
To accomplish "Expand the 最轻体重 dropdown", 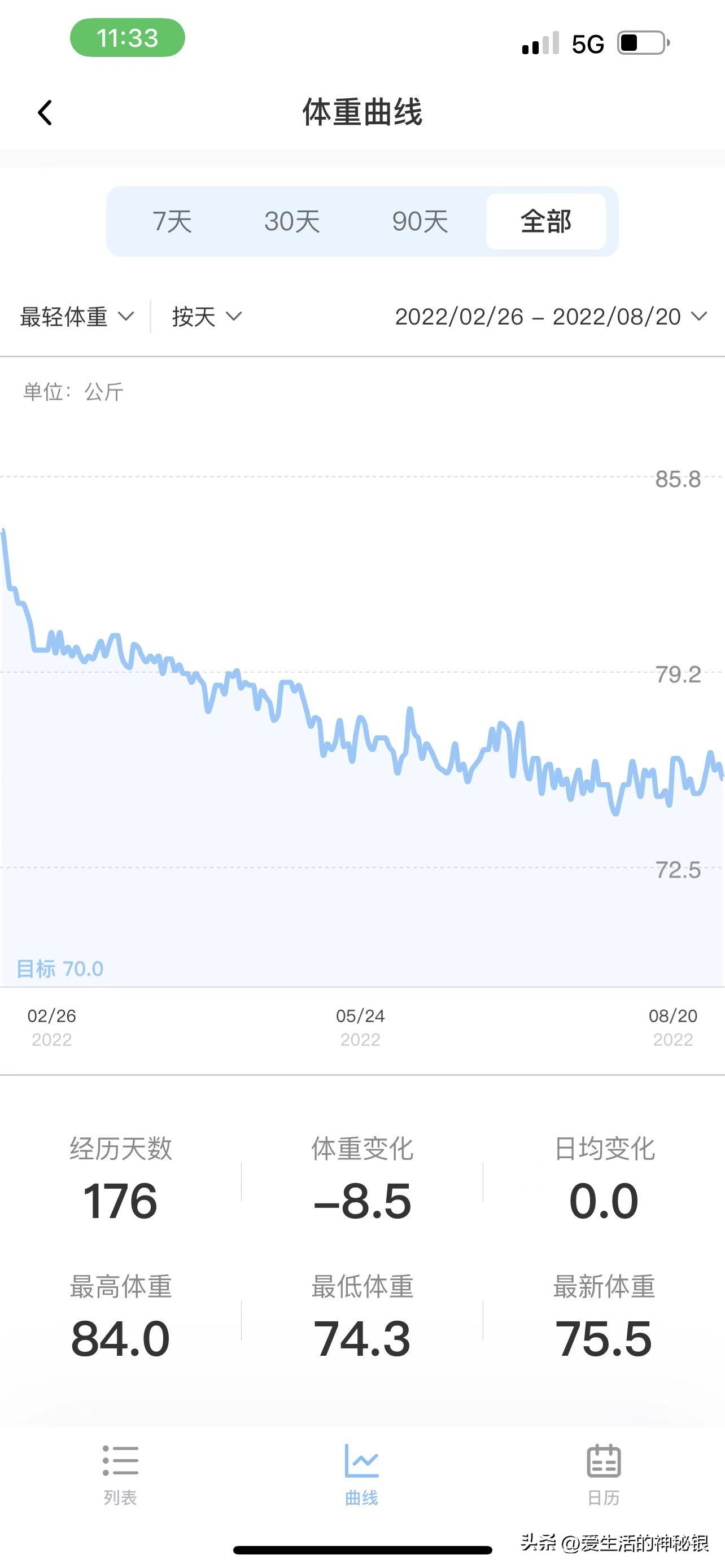I will point(77,317).
